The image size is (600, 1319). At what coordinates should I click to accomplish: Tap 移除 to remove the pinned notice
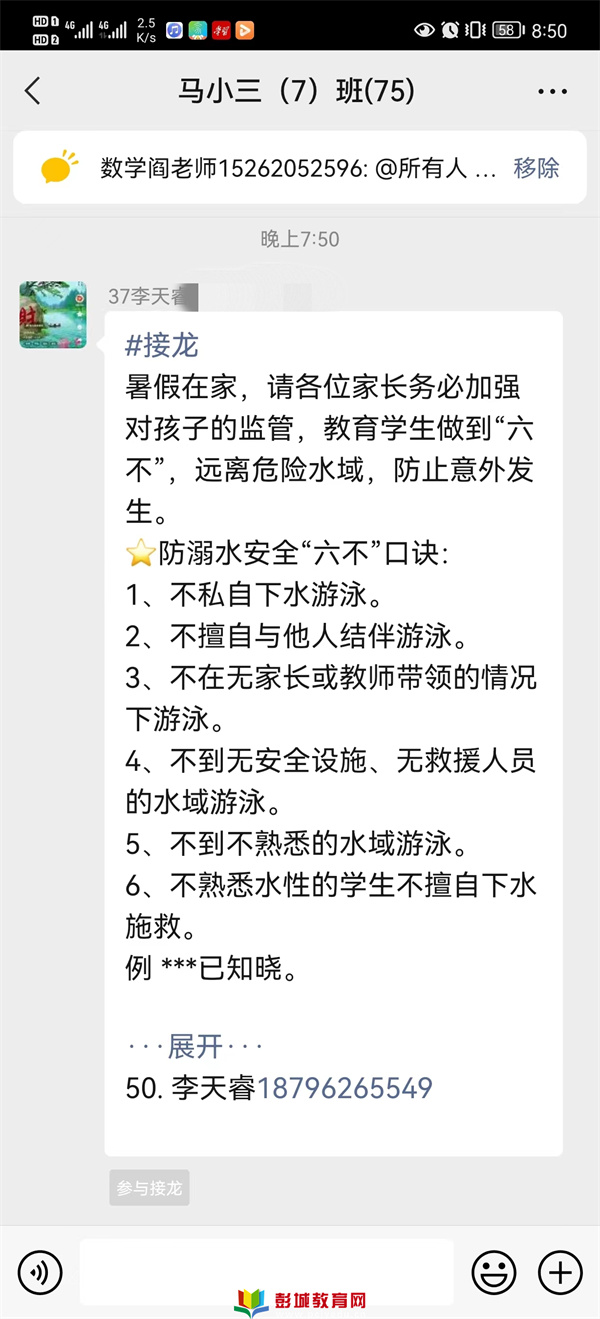click(x=536, y=168)
